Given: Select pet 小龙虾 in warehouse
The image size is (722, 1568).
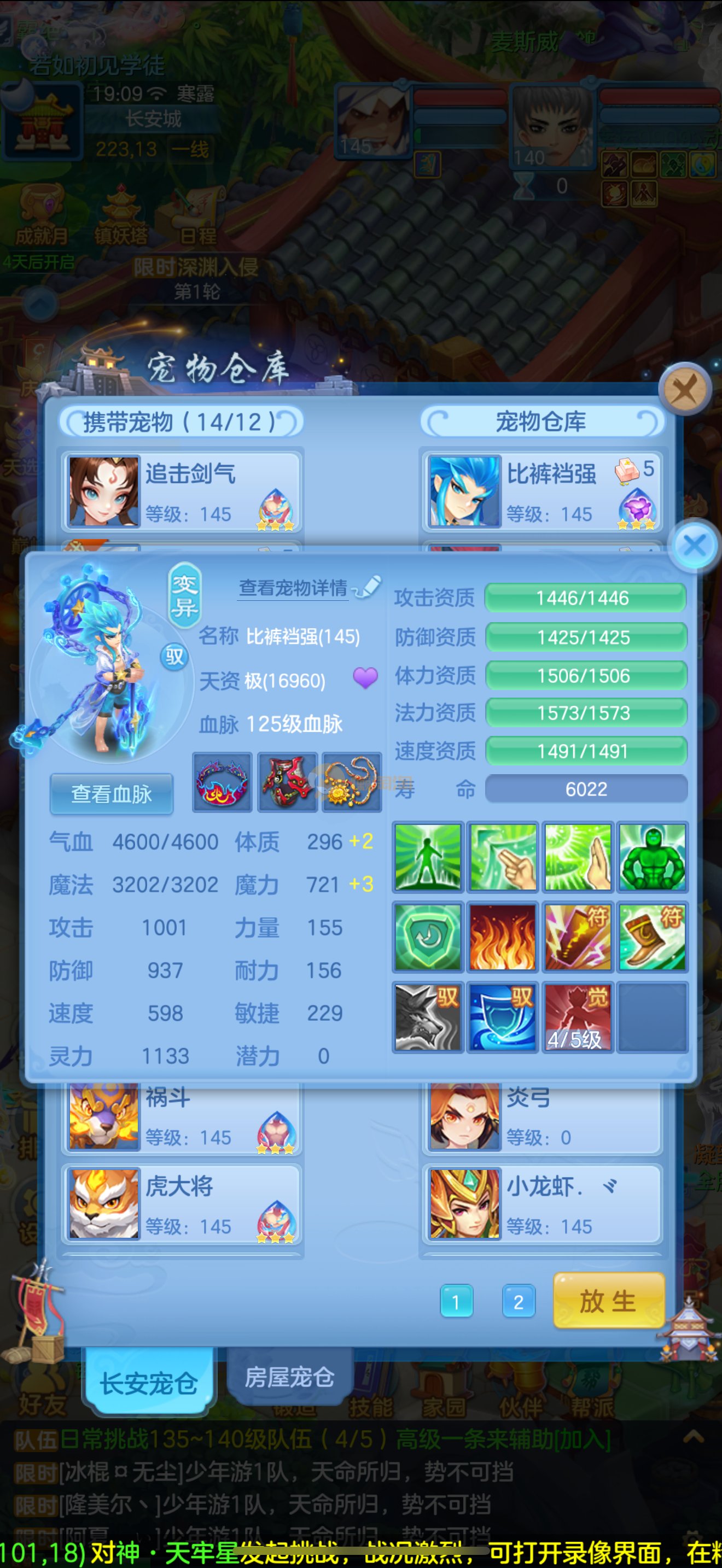Looking at the screenshot, I should [x=541, y=1204].
